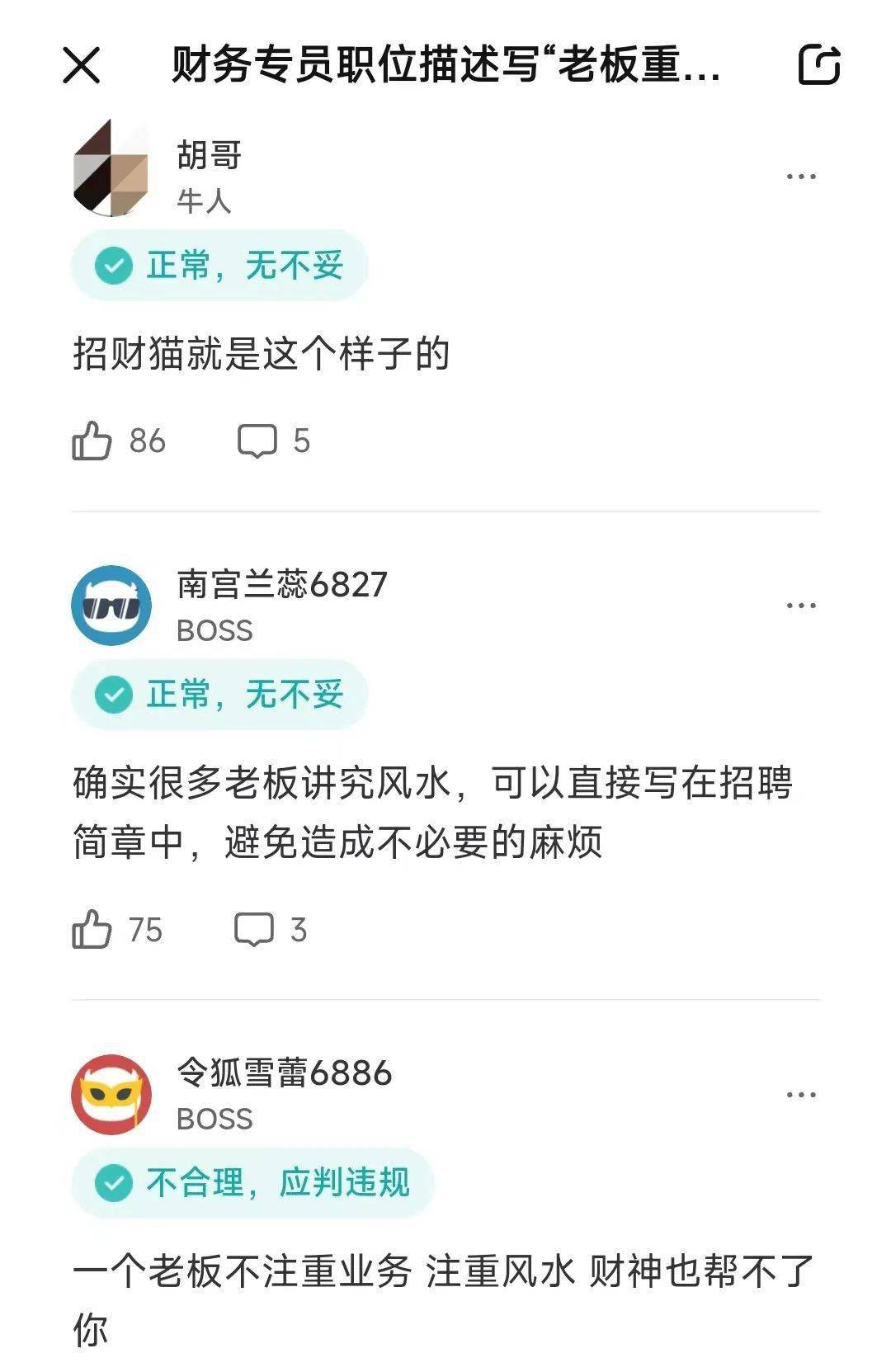Tap the like icon under 胡哥's comment
This screenshot has height=1372, width=891.
[x=92, y=440]
